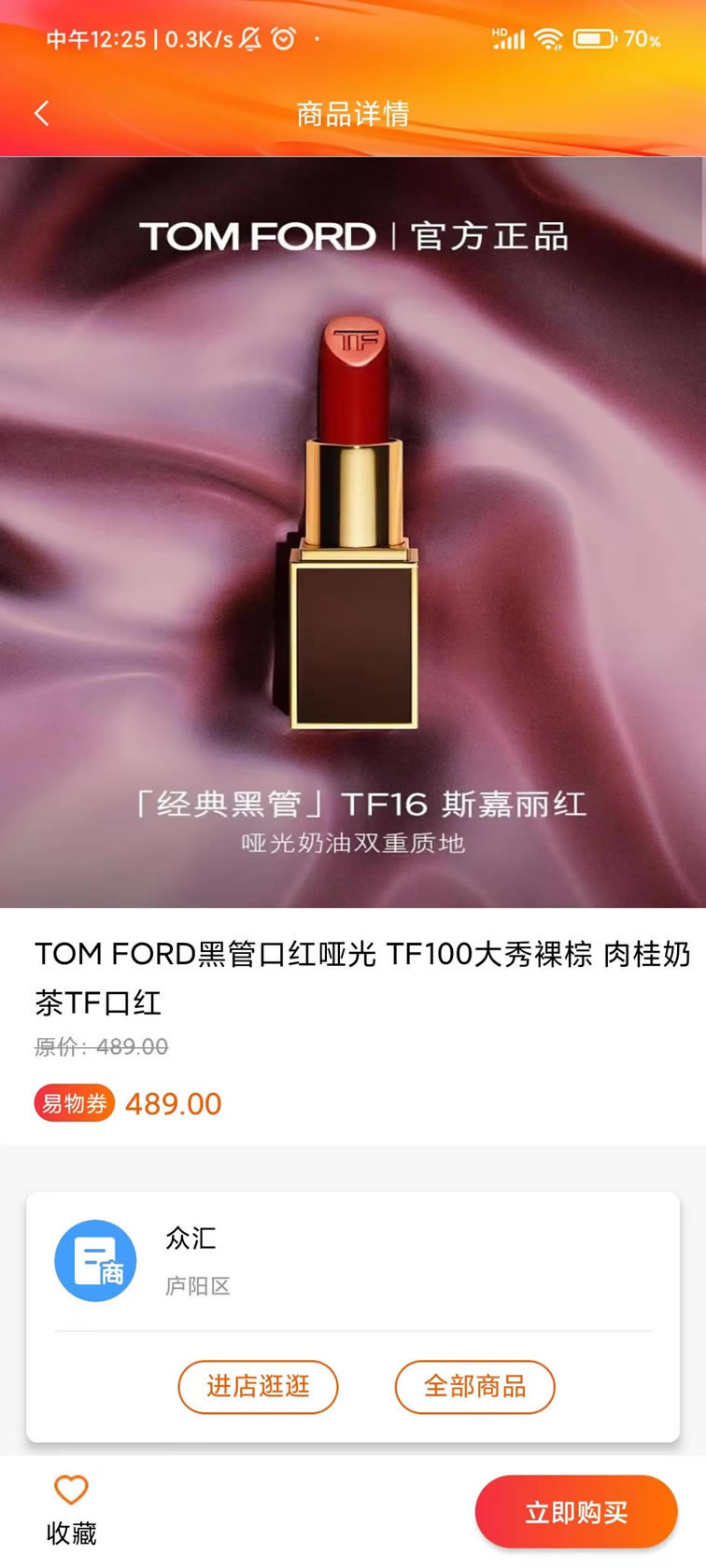View 全部商品 from this seller
This screenshot has width=706, height=1568.
tap(474, 1387)
